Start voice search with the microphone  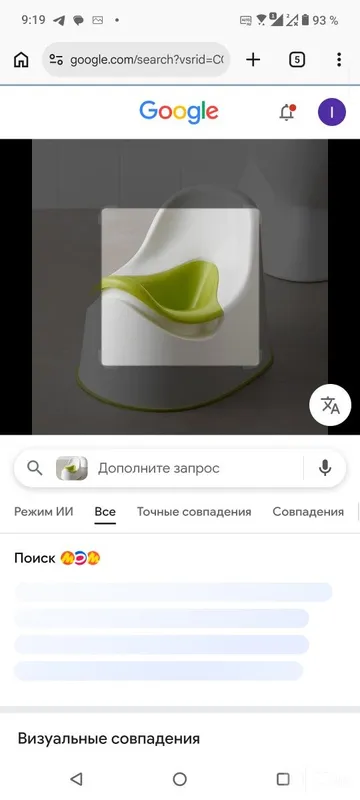325,468
